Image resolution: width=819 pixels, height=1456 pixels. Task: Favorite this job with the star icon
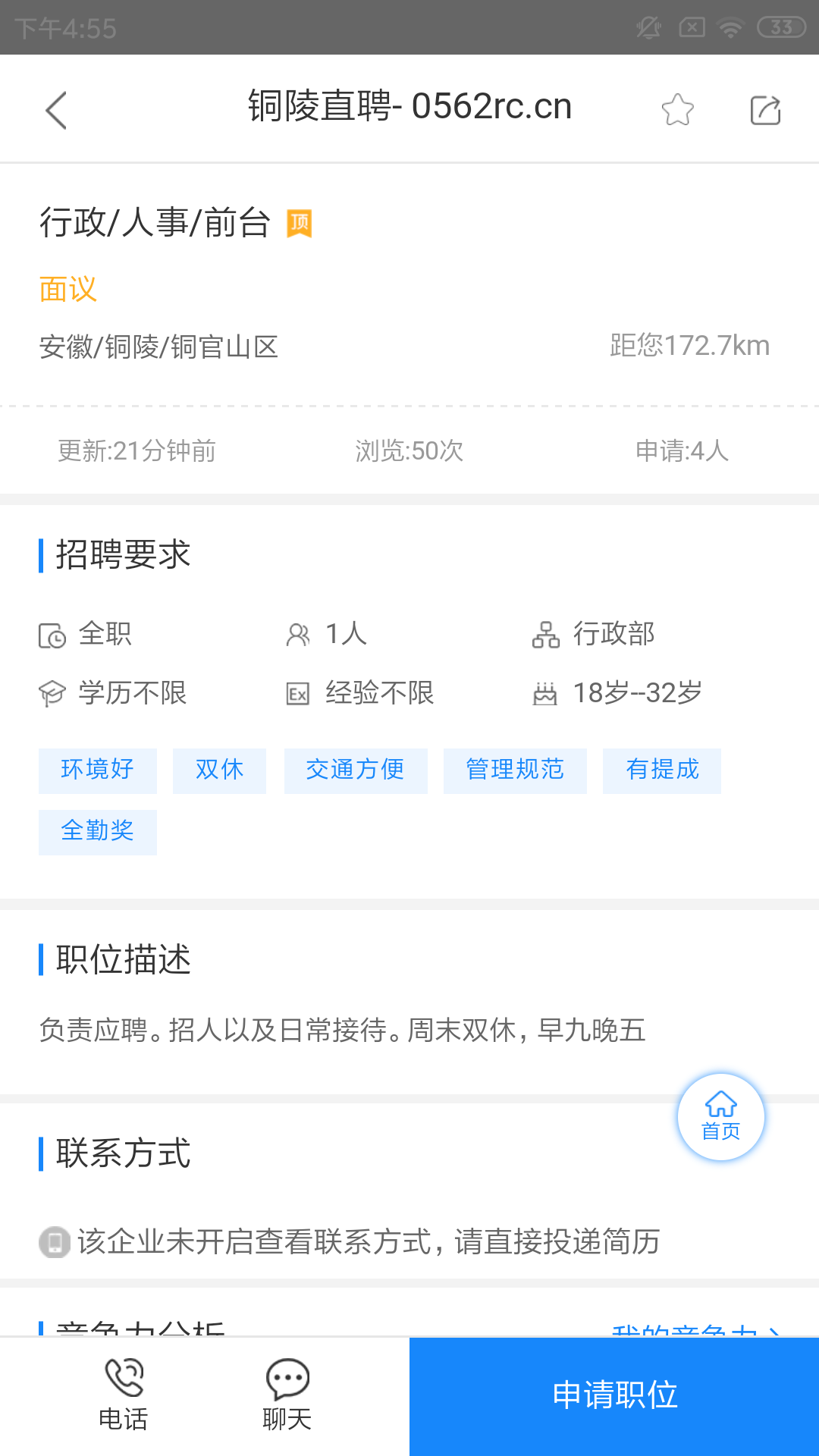pyautogui.click(x=677, y=110)
